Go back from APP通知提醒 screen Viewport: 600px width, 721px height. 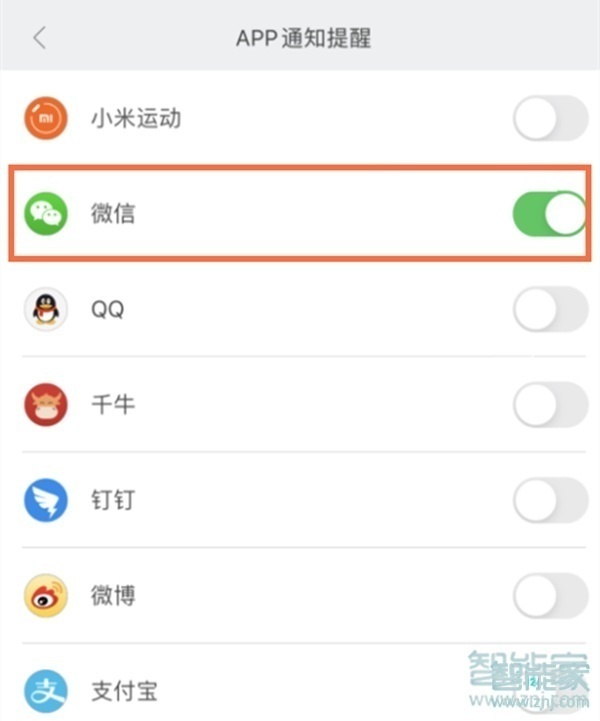click(x=40, y=38)
